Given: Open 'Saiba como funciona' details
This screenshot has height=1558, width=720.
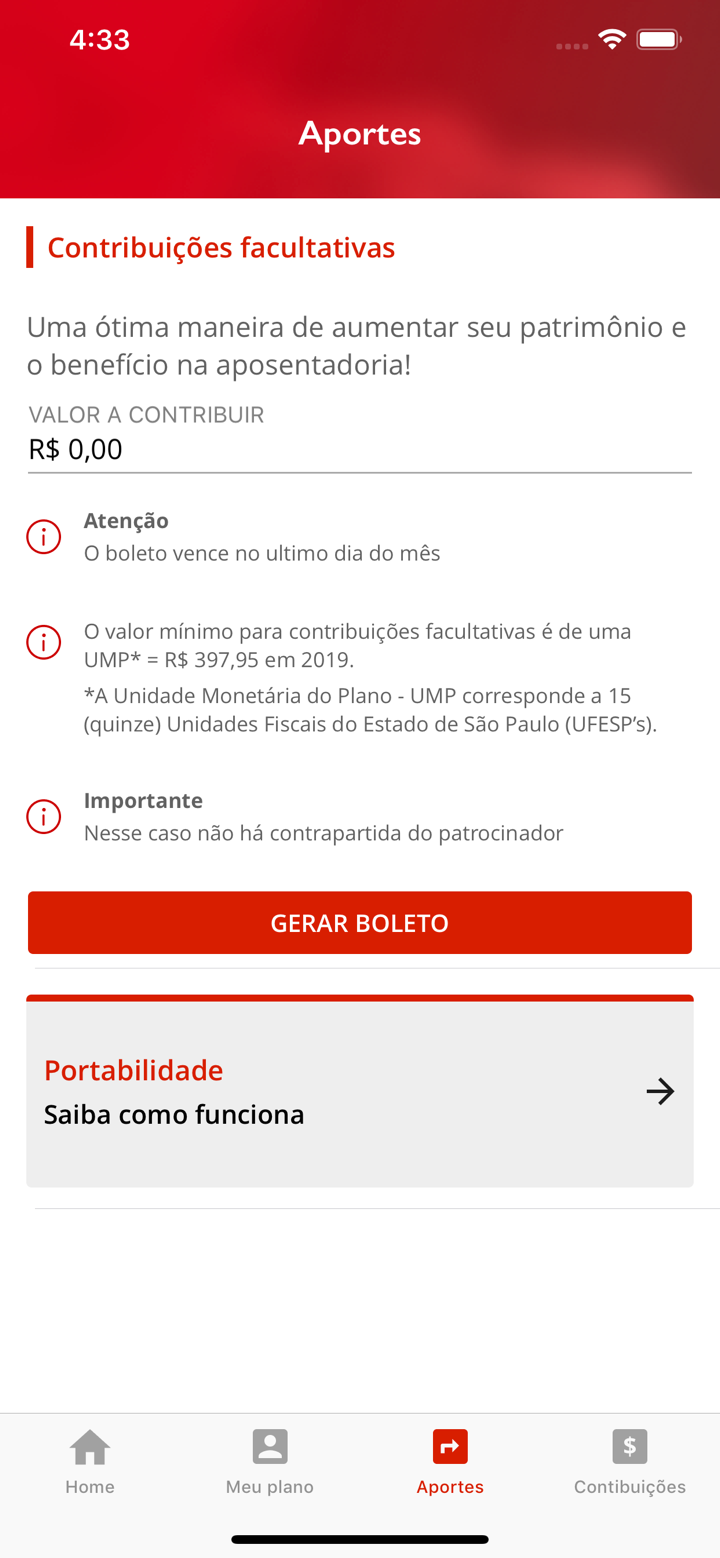Looking at the screenshot, I should click(174, 1114).
